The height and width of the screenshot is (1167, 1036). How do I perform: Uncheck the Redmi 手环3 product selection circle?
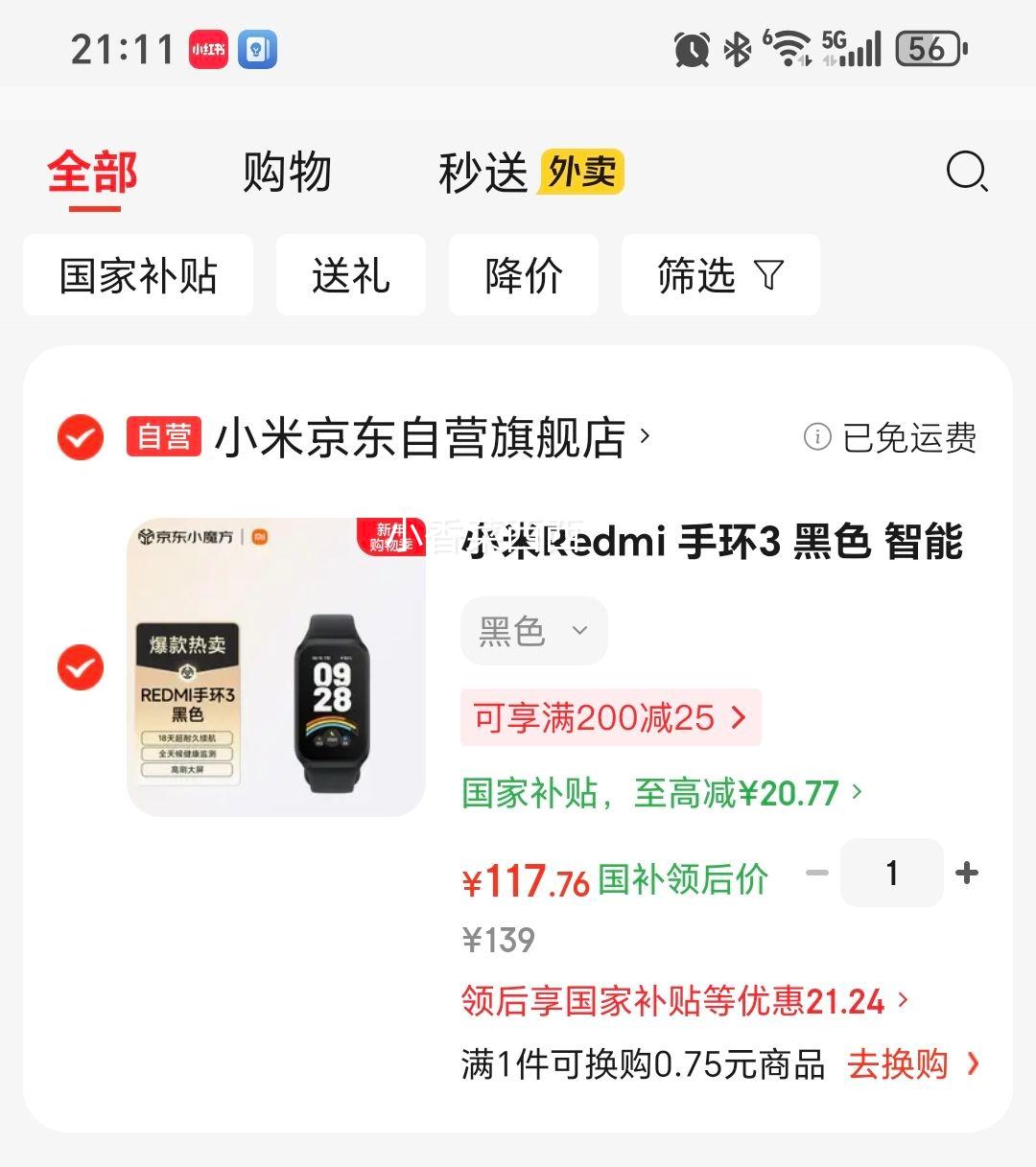coord(79,667)
